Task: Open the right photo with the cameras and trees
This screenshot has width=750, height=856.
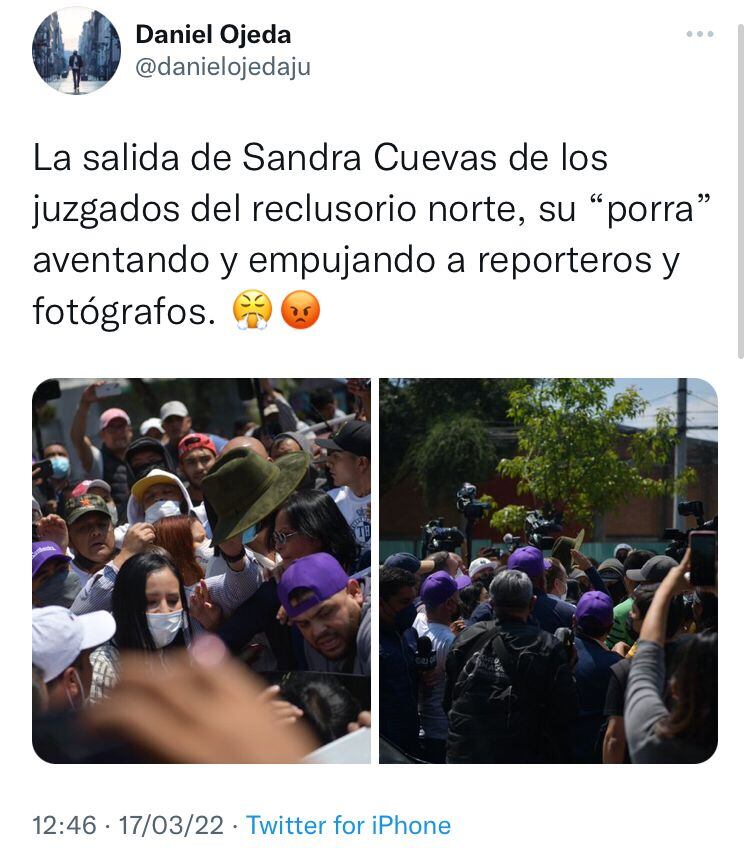Action: pos(548,570)
